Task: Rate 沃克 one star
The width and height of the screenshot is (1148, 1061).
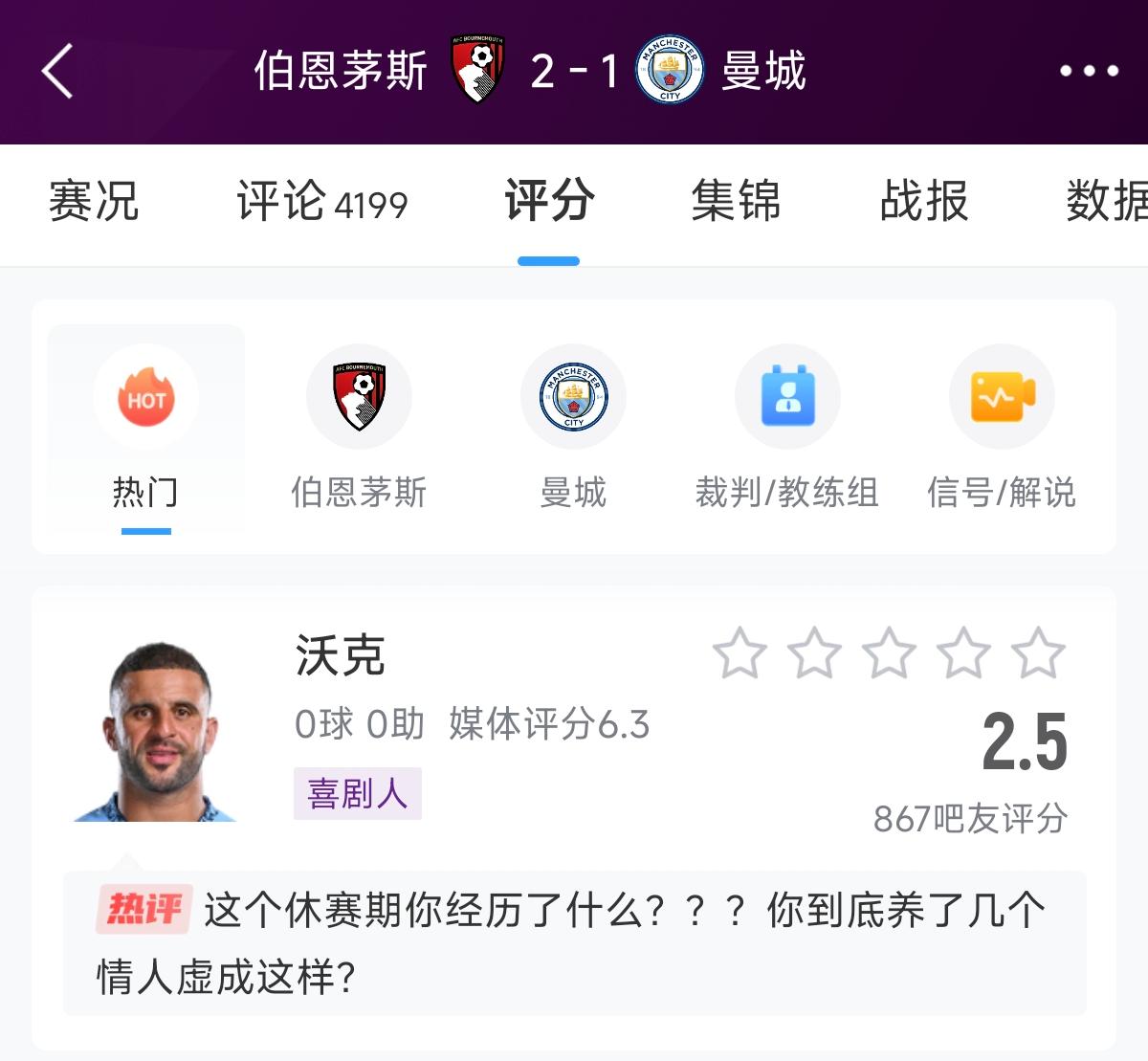Action: [740, 653]
